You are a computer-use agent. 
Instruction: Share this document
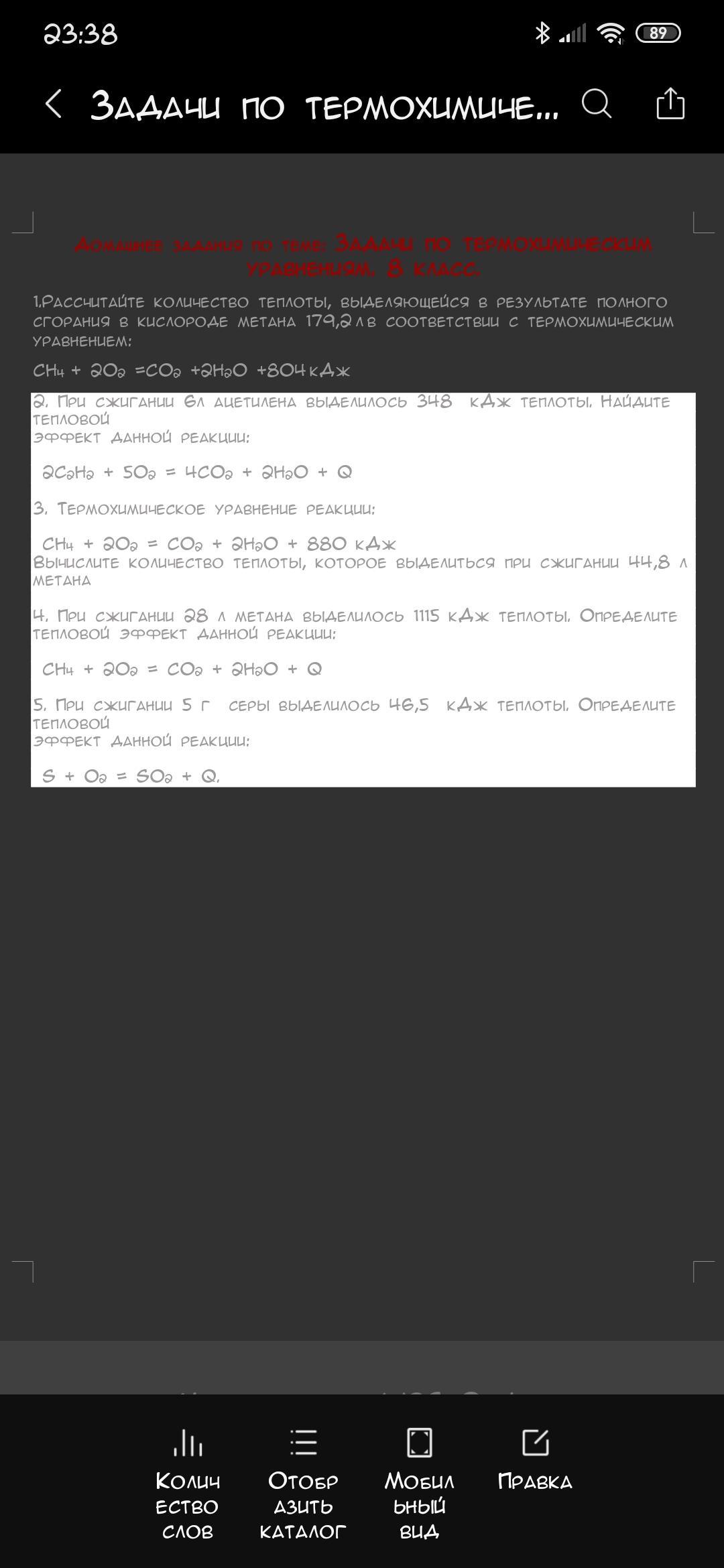(670, 105)
